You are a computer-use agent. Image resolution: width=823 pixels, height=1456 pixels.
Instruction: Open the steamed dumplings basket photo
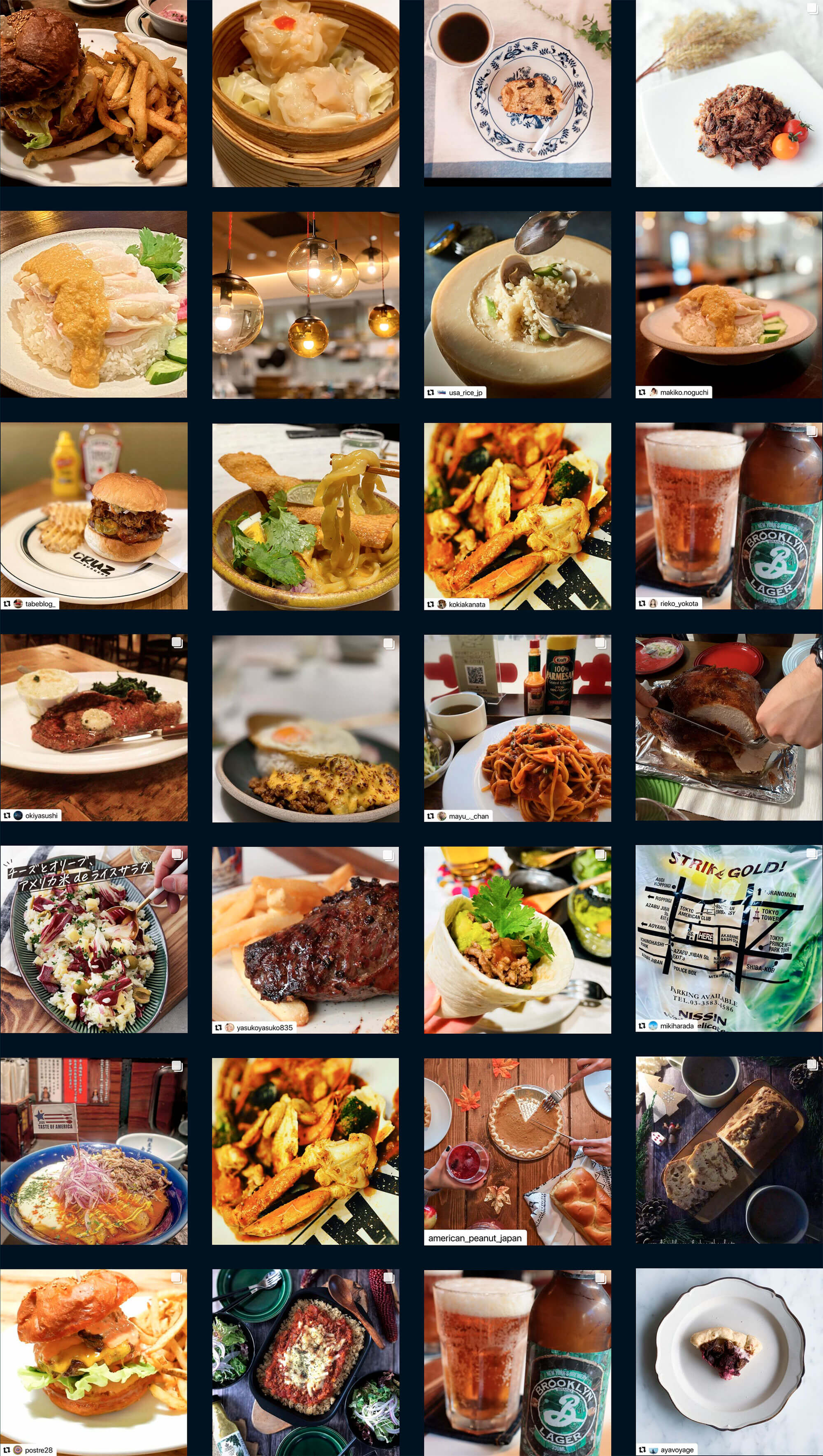click(x=305, y=93)
